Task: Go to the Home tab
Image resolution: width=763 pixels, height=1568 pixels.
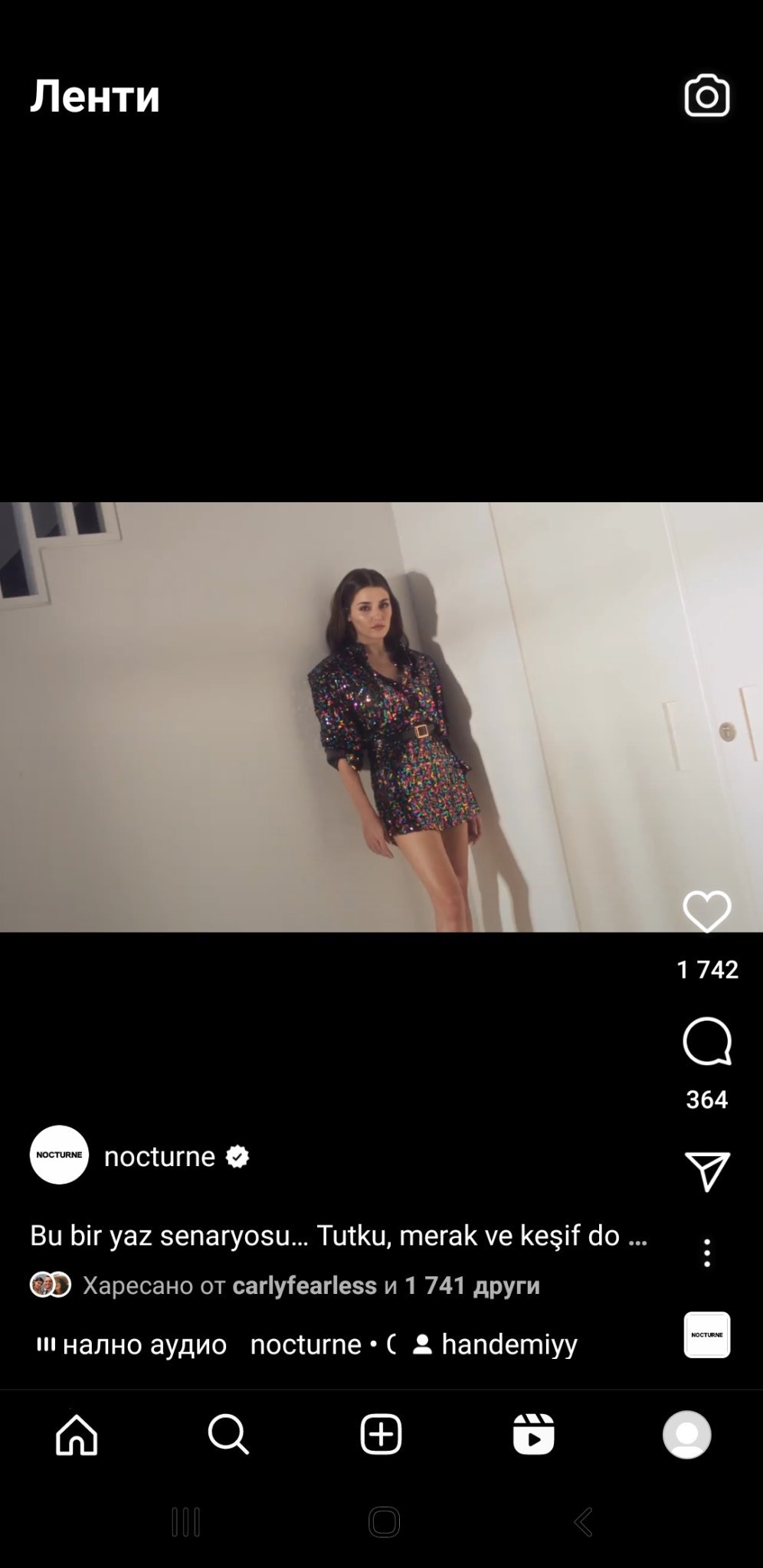Action: 77,1434
